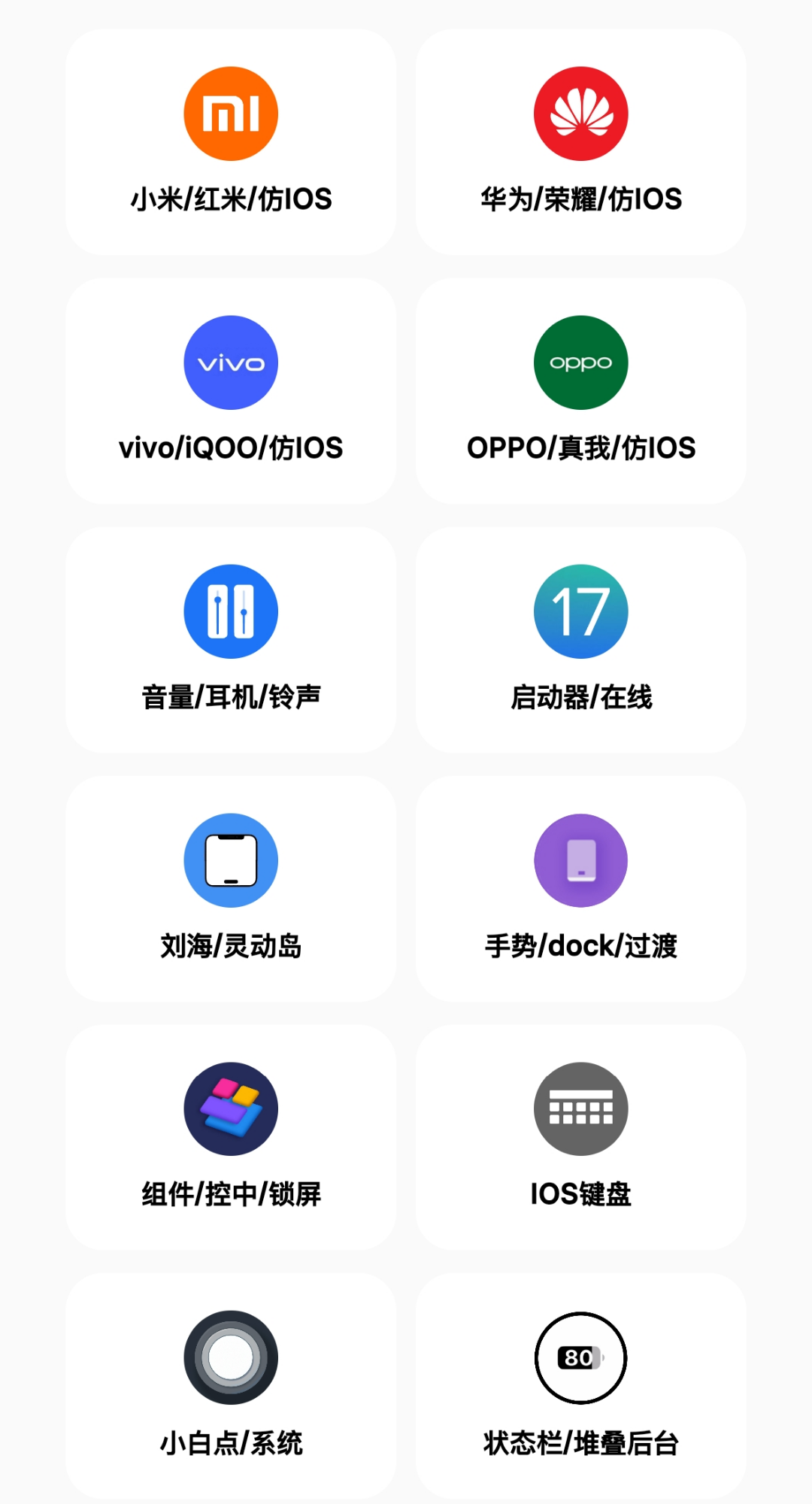Open the widgets icon for 组件/控中/锁屏

[x=231, y=1108]
